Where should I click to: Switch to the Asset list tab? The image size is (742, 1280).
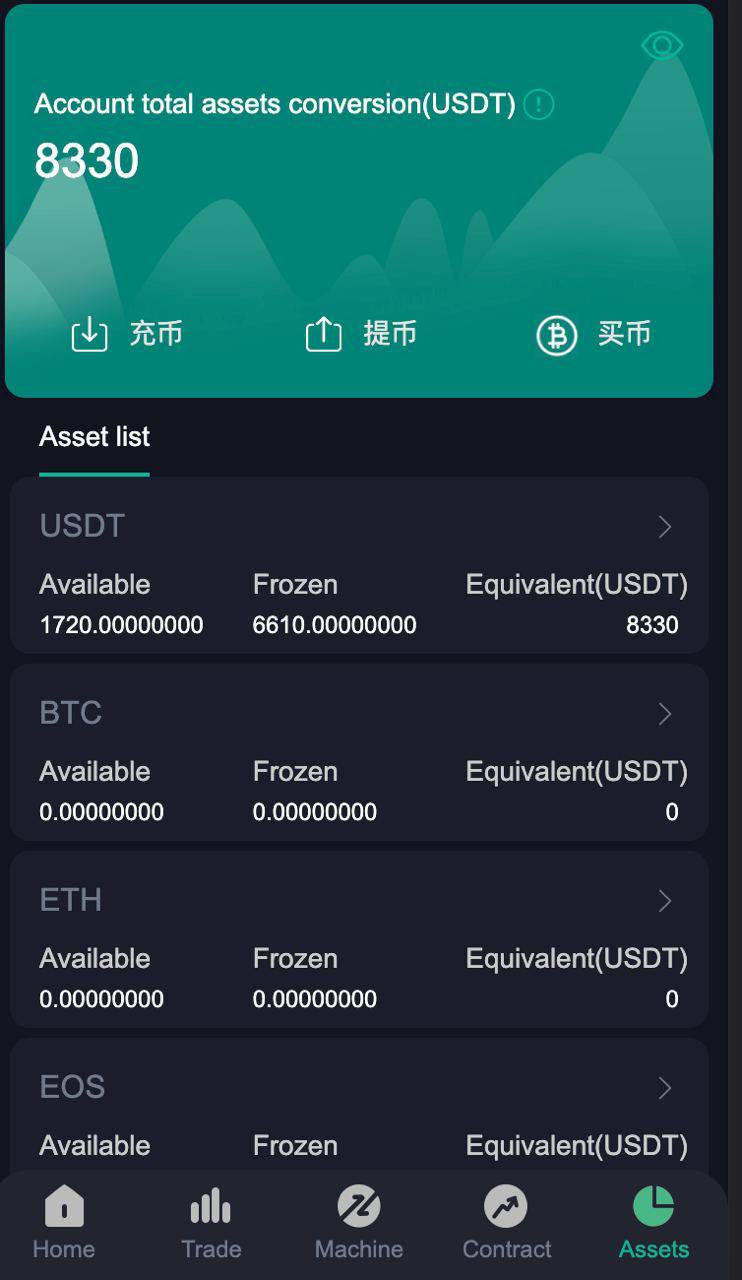pyautogui.click(x=93, y=436)
